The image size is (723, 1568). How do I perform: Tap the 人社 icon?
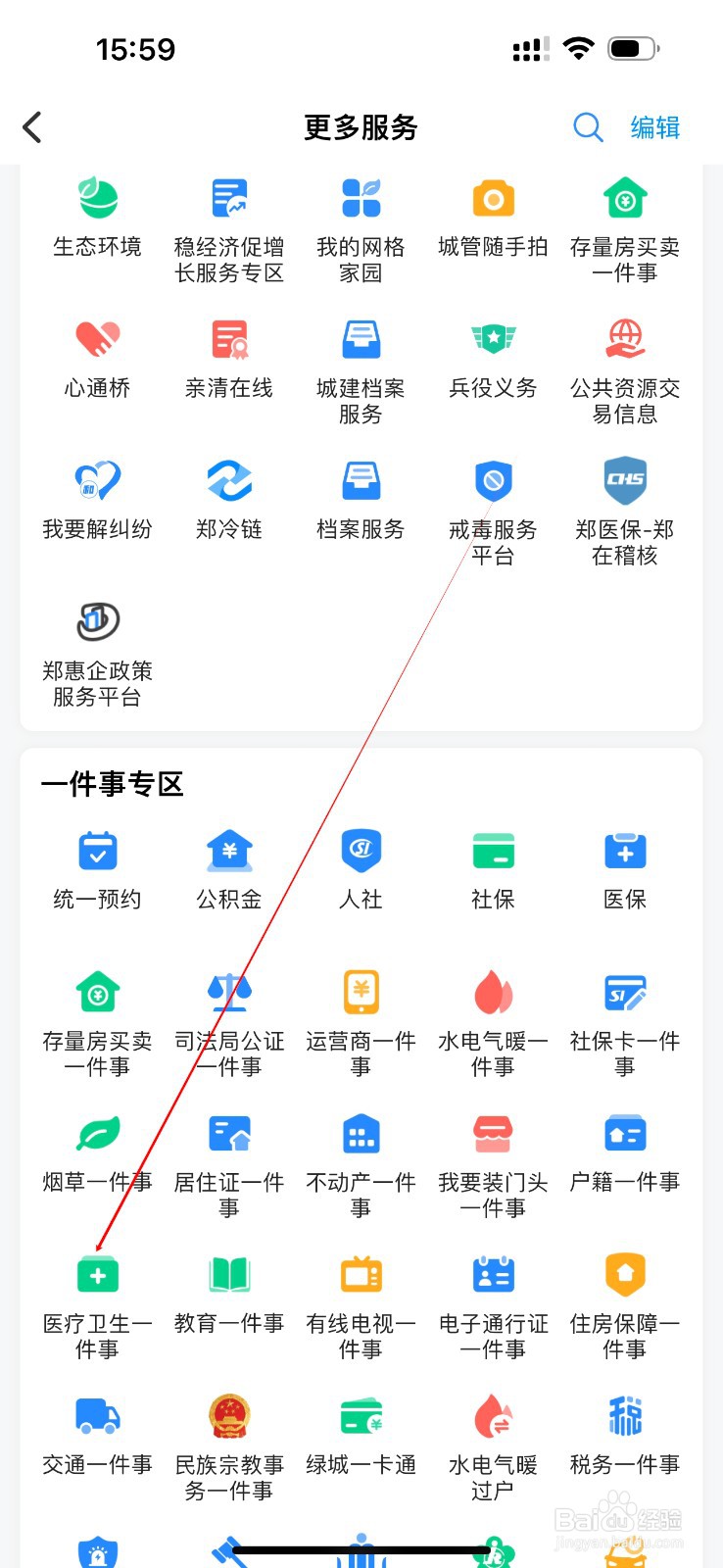(360, 851)
